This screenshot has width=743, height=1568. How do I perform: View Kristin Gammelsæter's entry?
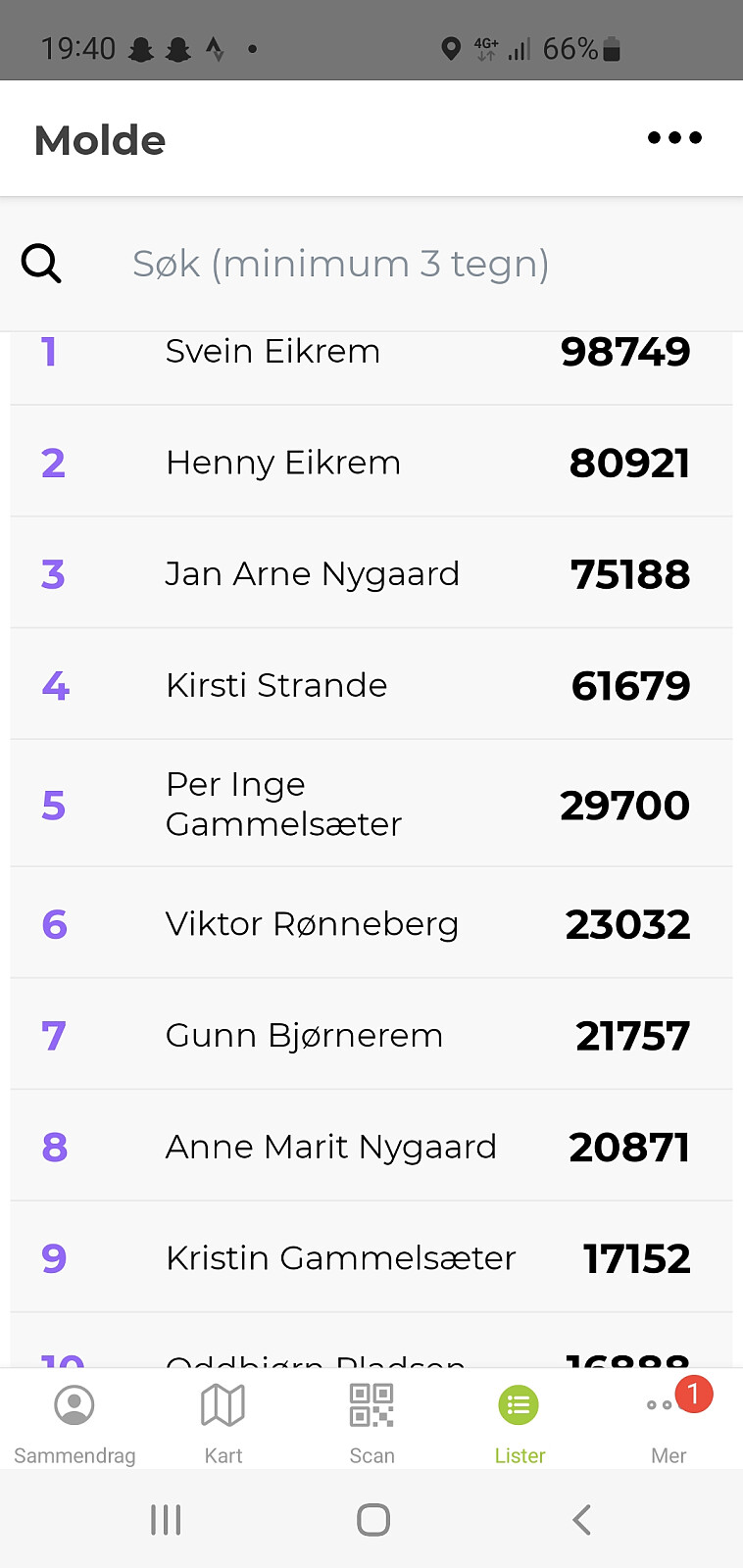(x=371, y=1257)
